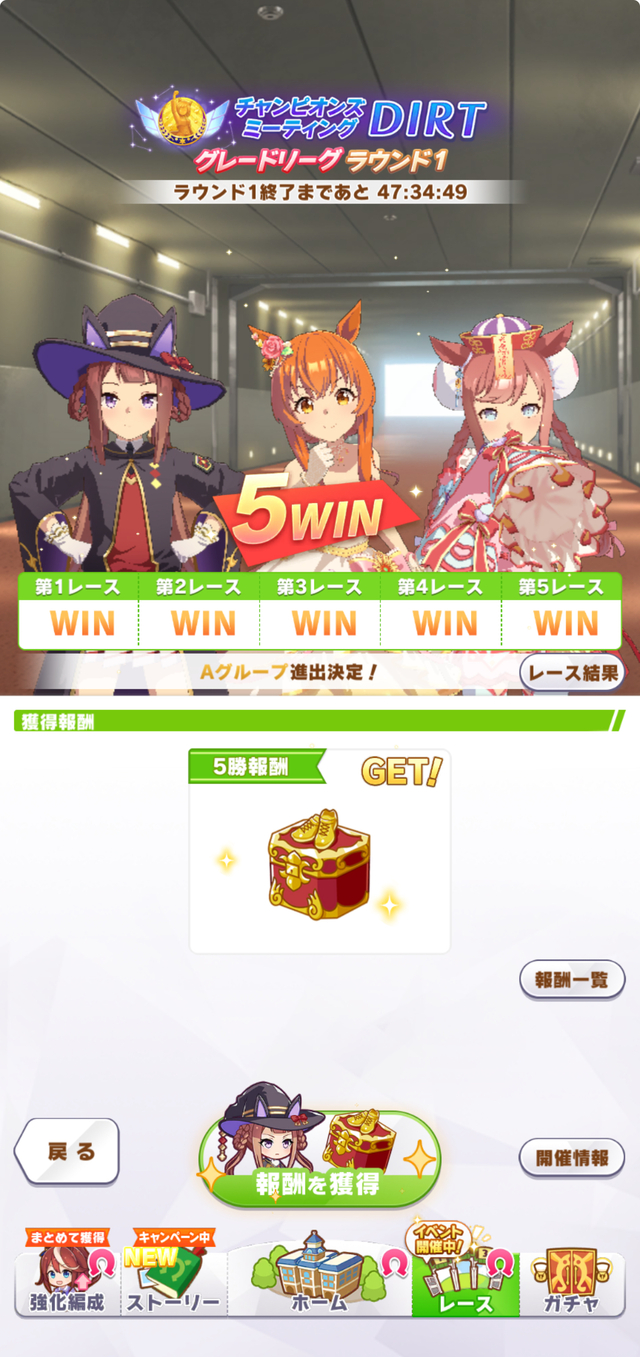View the 報酬一覧 reward list
The height and width of the screenshot is (1357, 640).
point(572,979)
